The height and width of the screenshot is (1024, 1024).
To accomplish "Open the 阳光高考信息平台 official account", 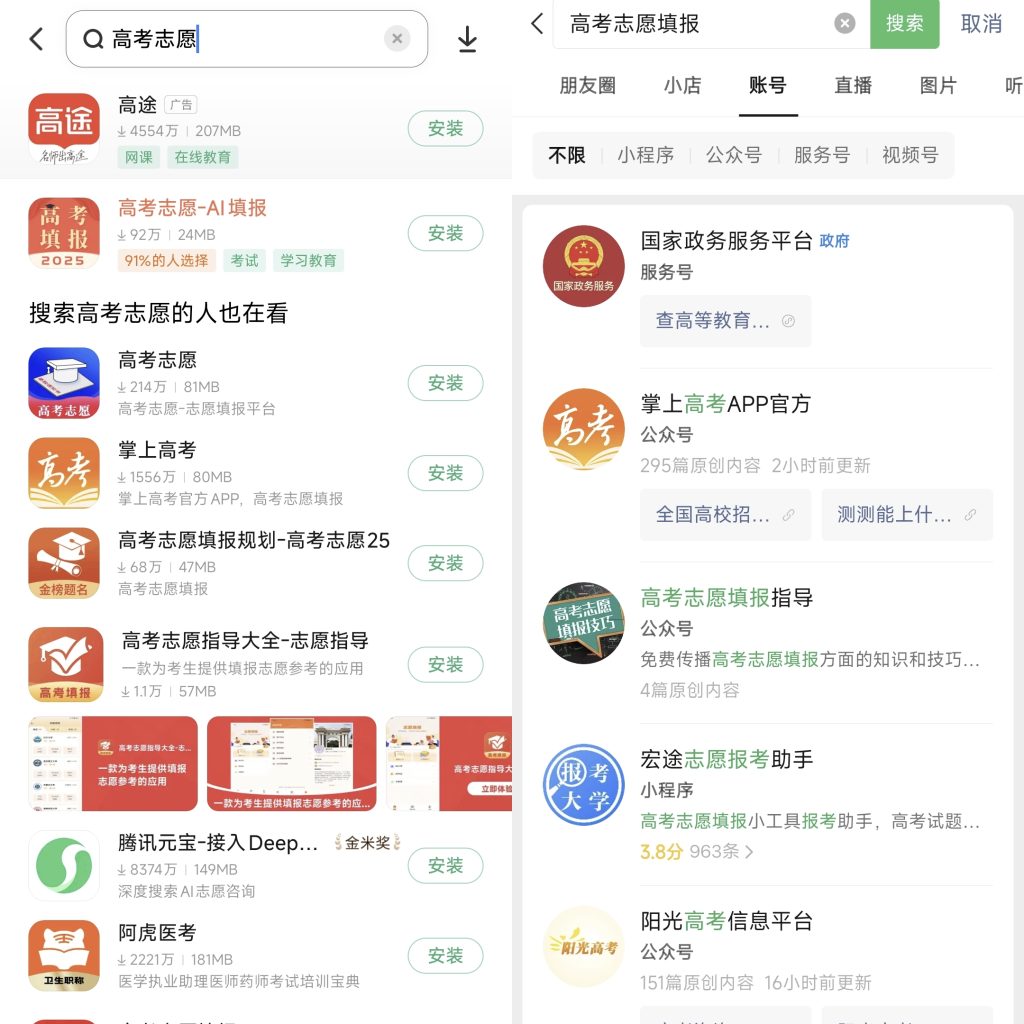I will [726, 921].
